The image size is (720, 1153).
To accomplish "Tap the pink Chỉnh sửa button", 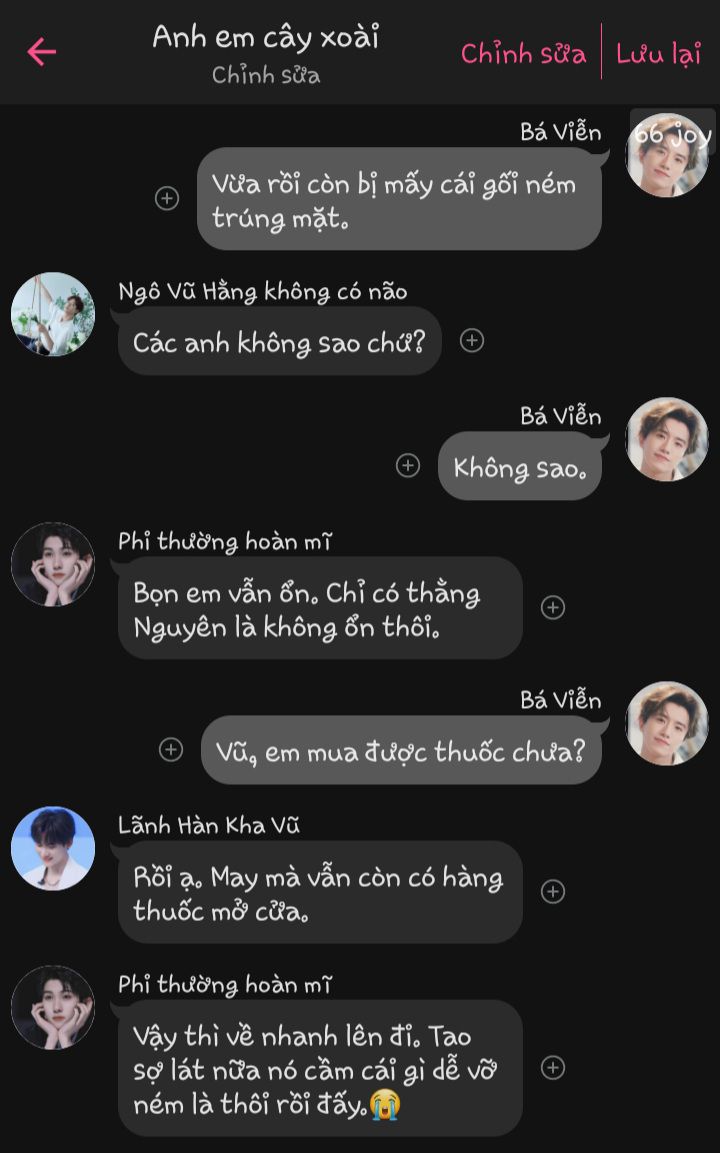I will pos(523,54).
